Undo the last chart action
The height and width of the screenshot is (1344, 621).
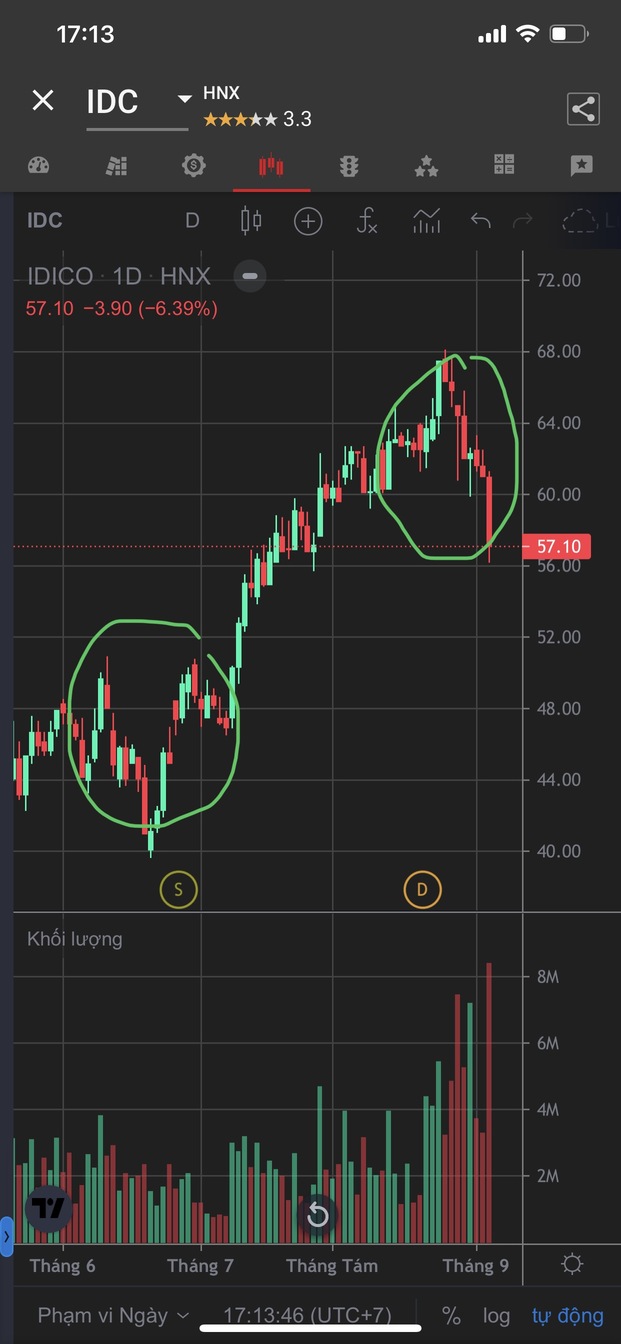click(481, 221)
